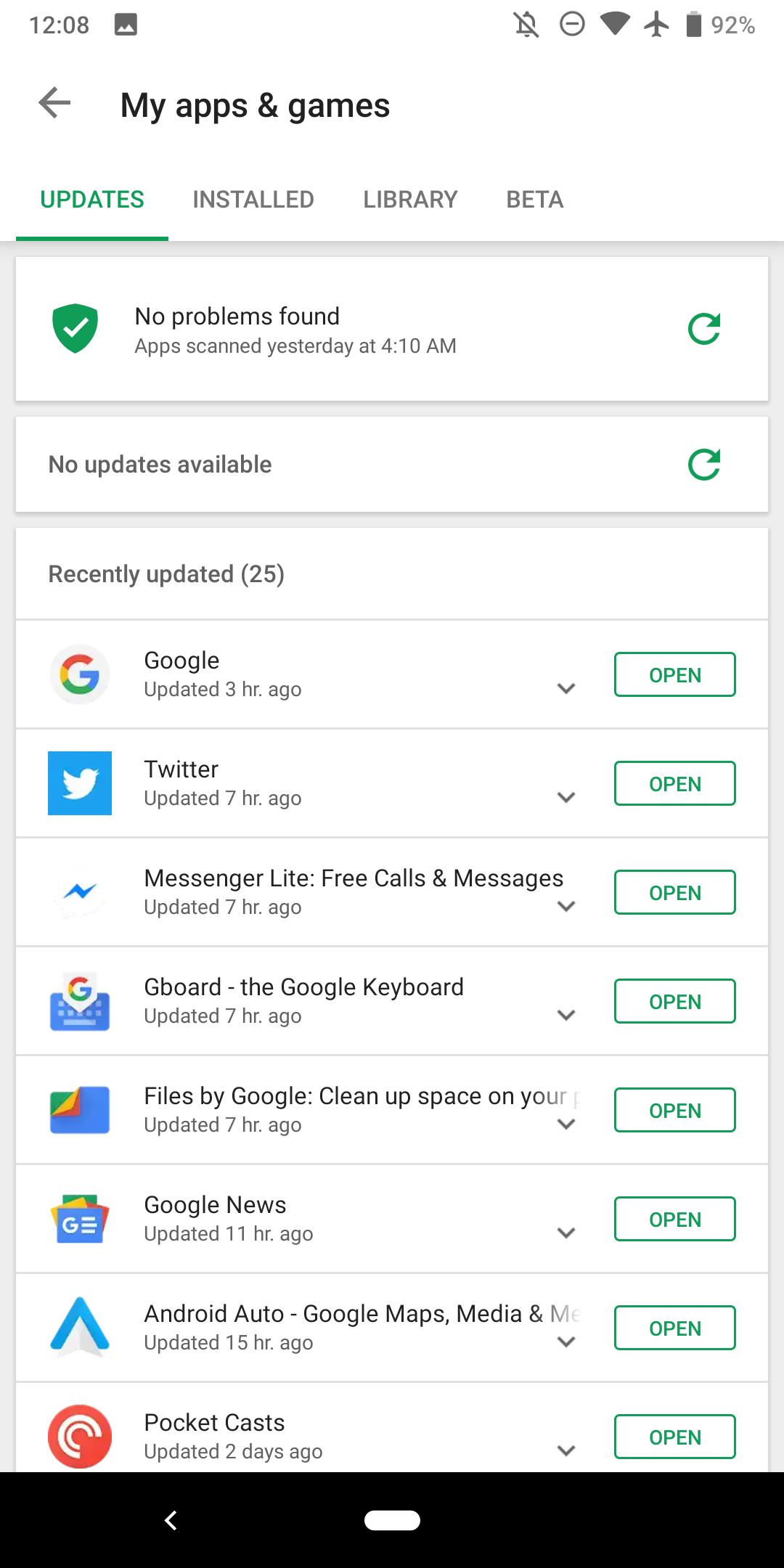Refresh the app scan results
This screenshot has width=784, height=1568.
(703, 329)
